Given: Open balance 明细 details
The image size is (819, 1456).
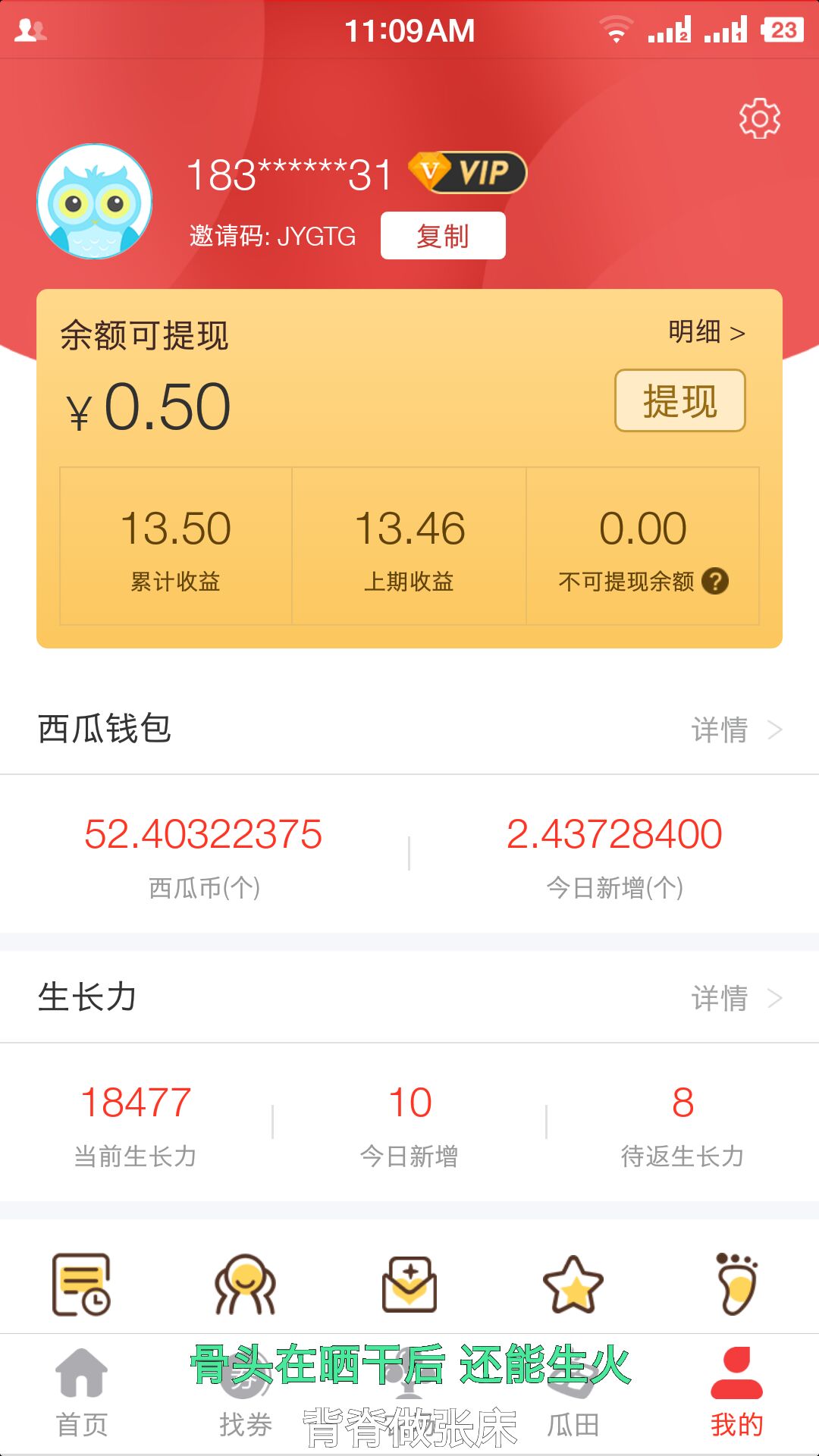Looking at the screenshot, I should (705, 331).
